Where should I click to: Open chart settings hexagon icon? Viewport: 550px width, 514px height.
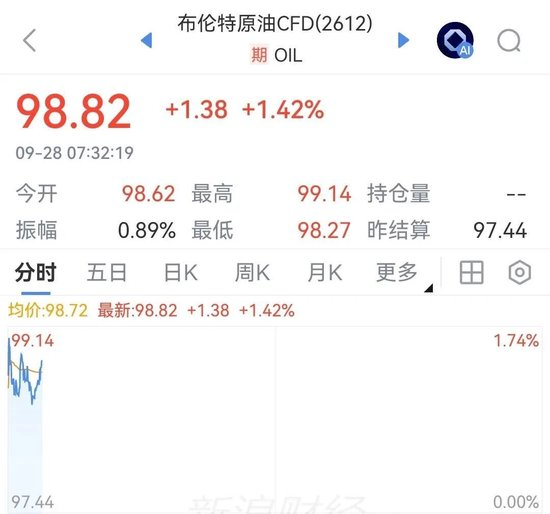coord(519,272)
